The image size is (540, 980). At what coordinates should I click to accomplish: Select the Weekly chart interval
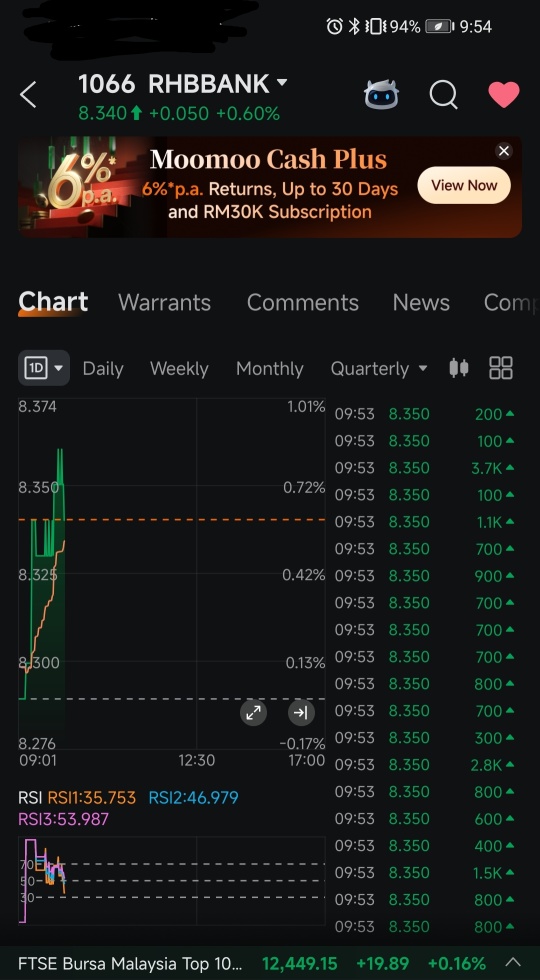coord(179,369)
